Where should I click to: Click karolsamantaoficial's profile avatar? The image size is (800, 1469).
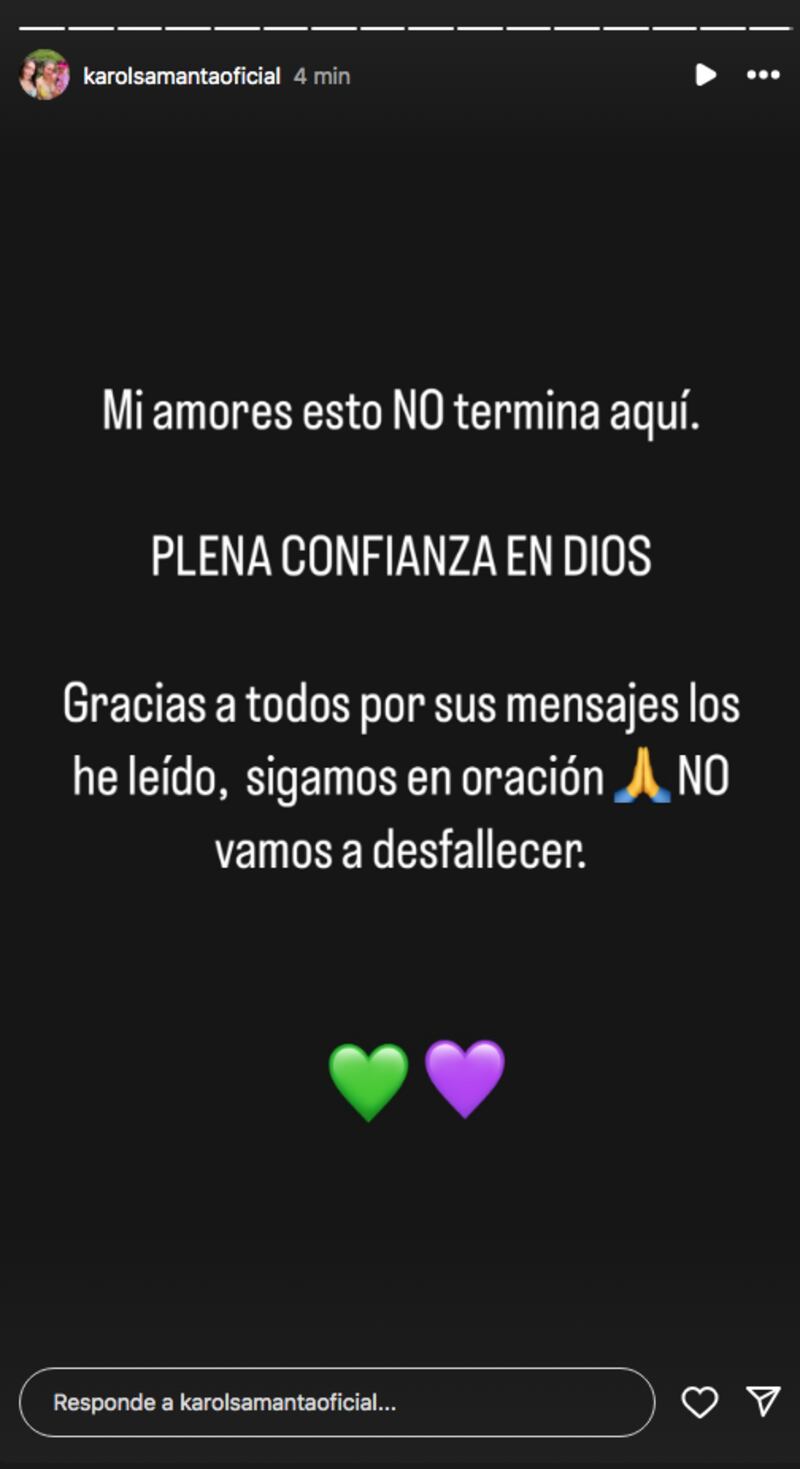(44, 75)
